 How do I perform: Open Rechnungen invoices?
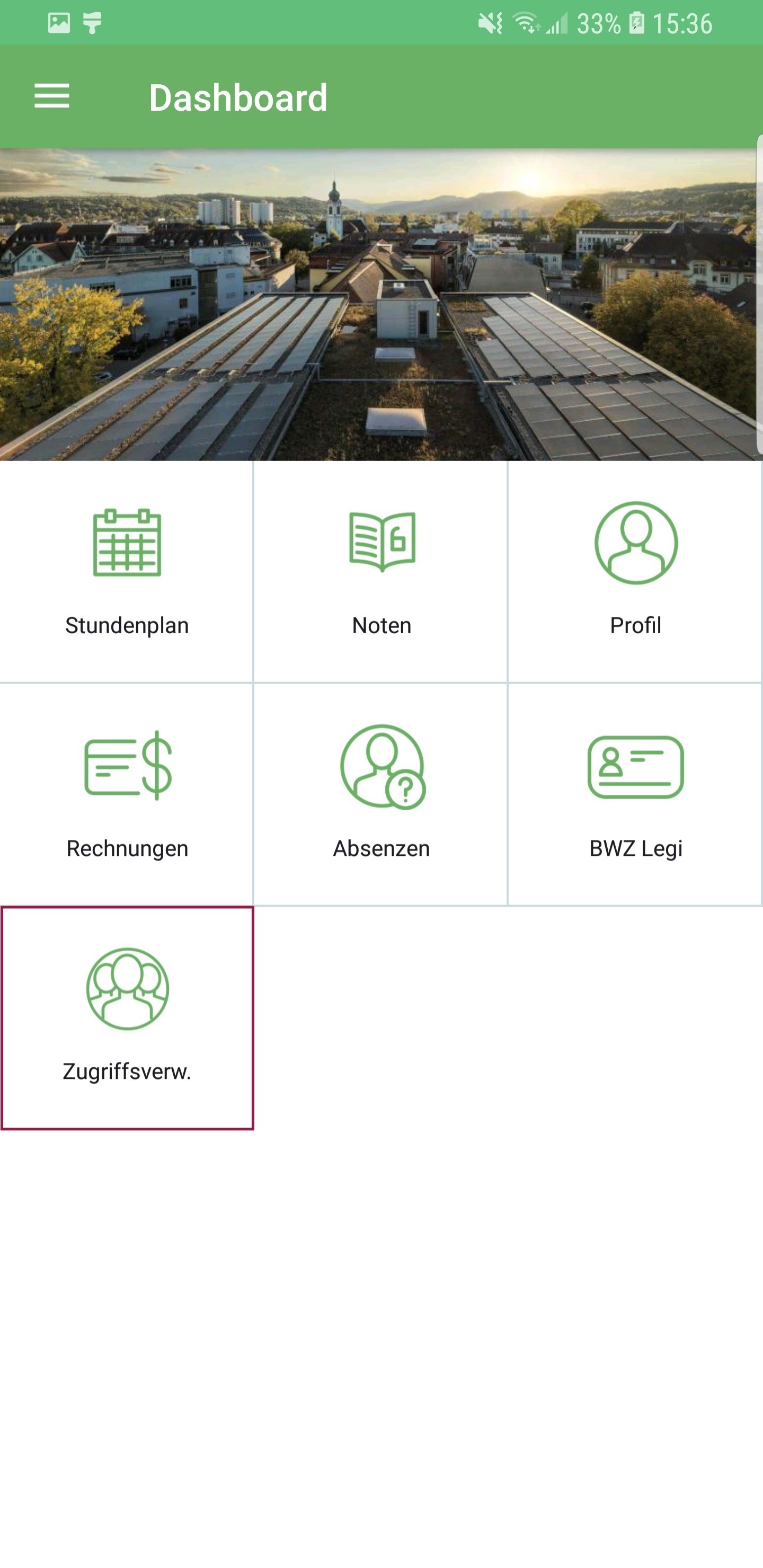[127, 794]
